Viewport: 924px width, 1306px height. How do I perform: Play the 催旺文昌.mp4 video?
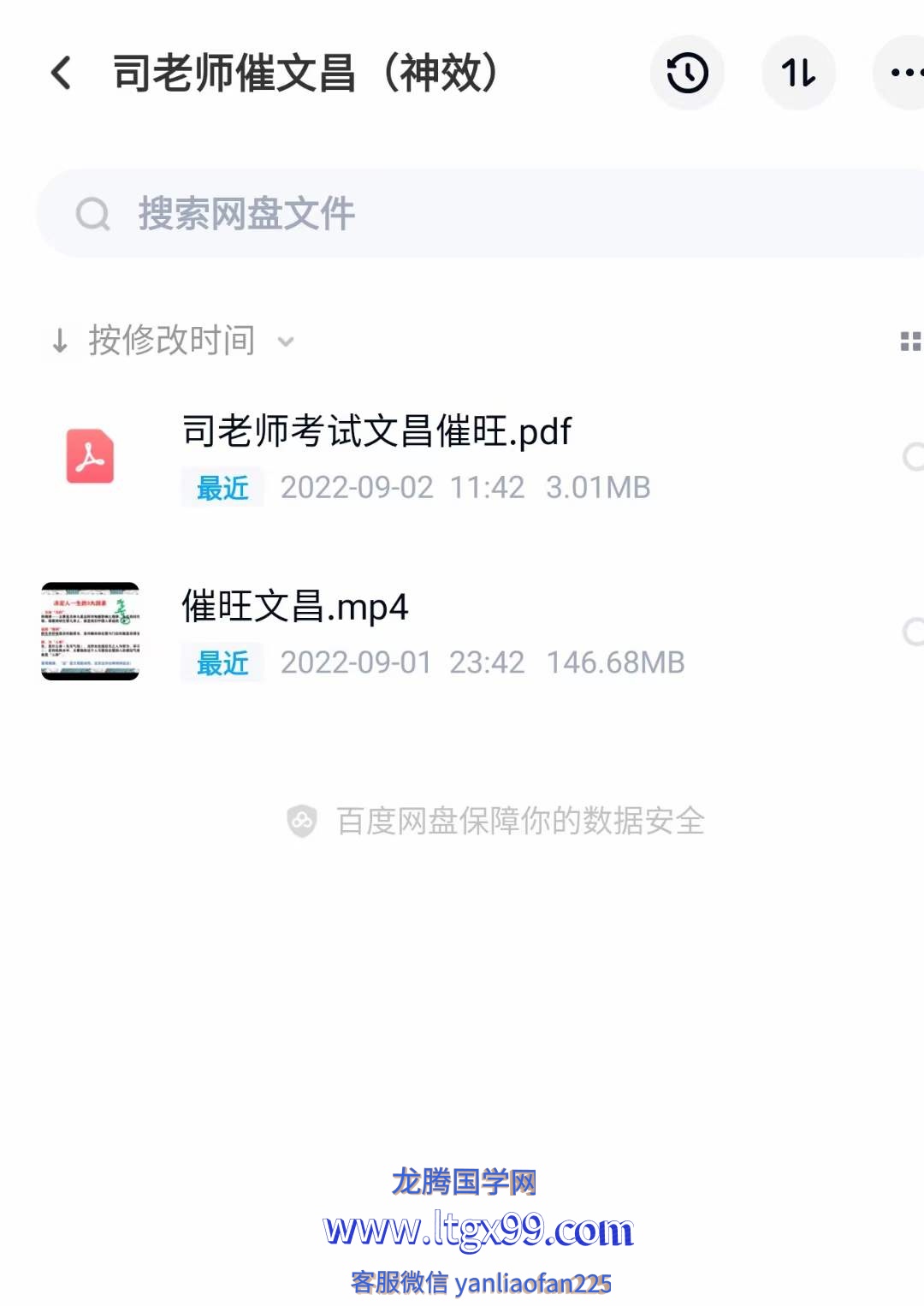pos(294,608)
